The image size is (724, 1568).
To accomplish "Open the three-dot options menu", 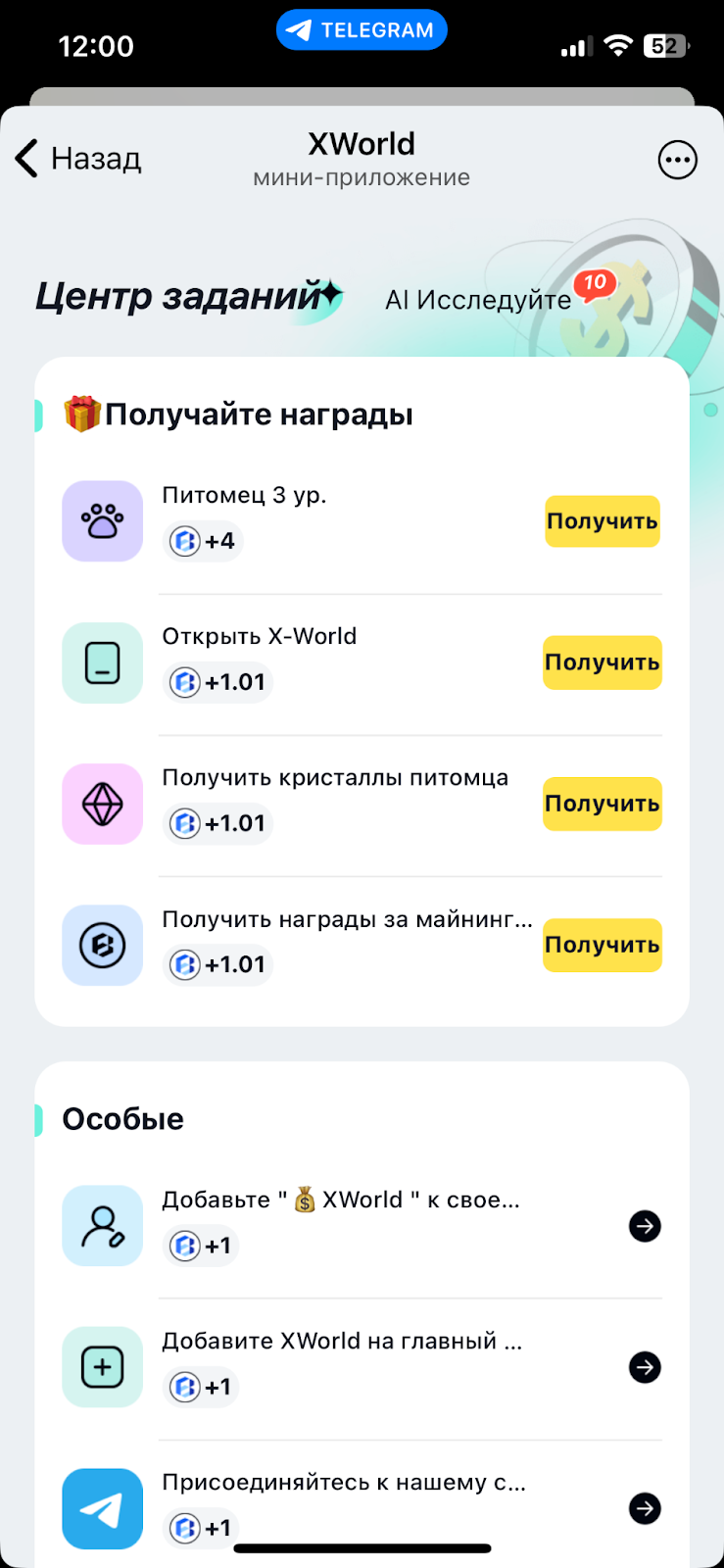I will point(677,160).
